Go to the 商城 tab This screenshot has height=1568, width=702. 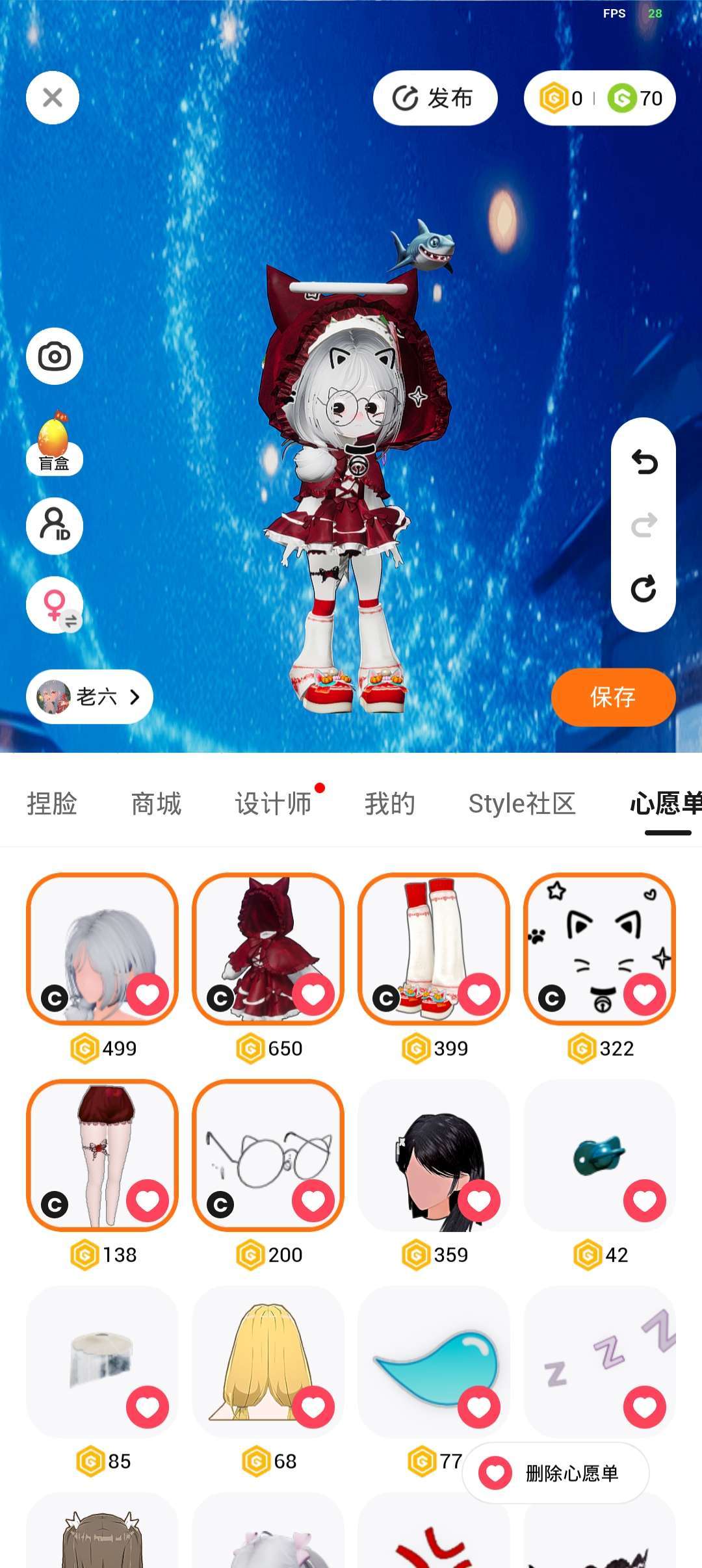click(156, 804)
